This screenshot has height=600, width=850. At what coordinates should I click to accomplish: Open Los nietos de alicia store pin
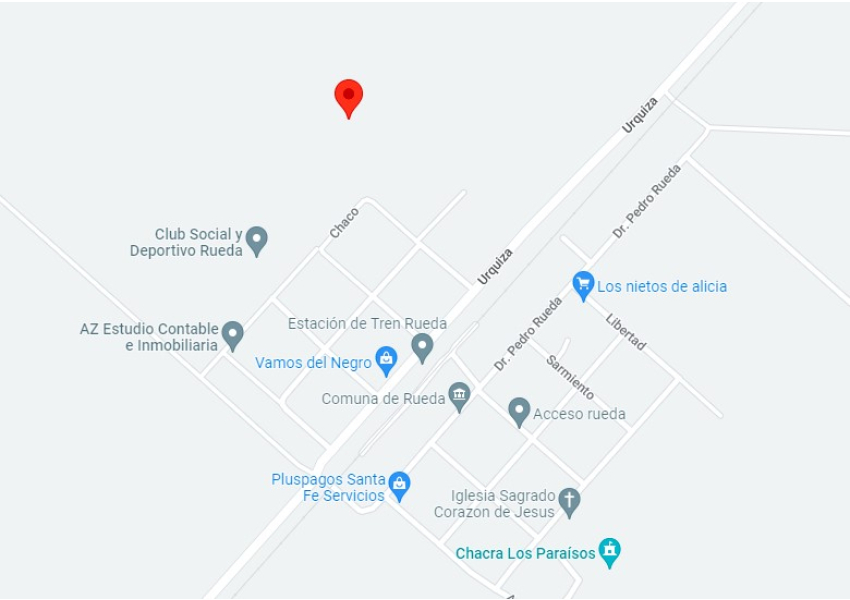click(583, 285)
